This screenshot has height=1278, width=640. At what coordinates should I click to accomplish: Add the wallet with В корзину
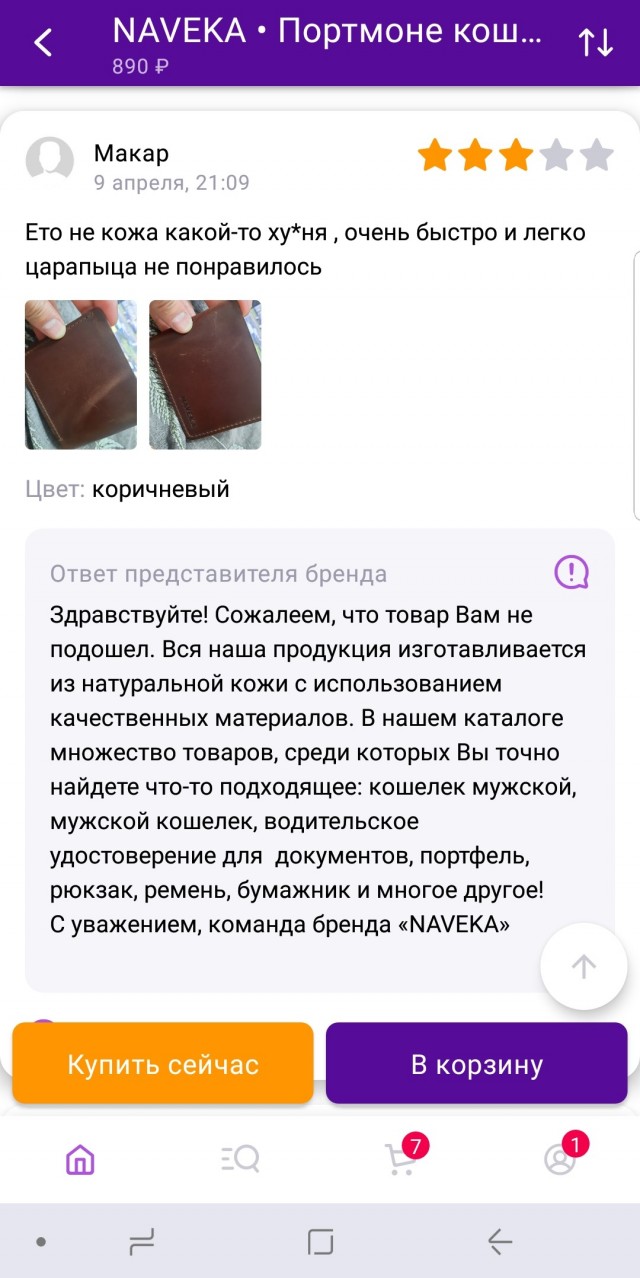[476, 1064]
